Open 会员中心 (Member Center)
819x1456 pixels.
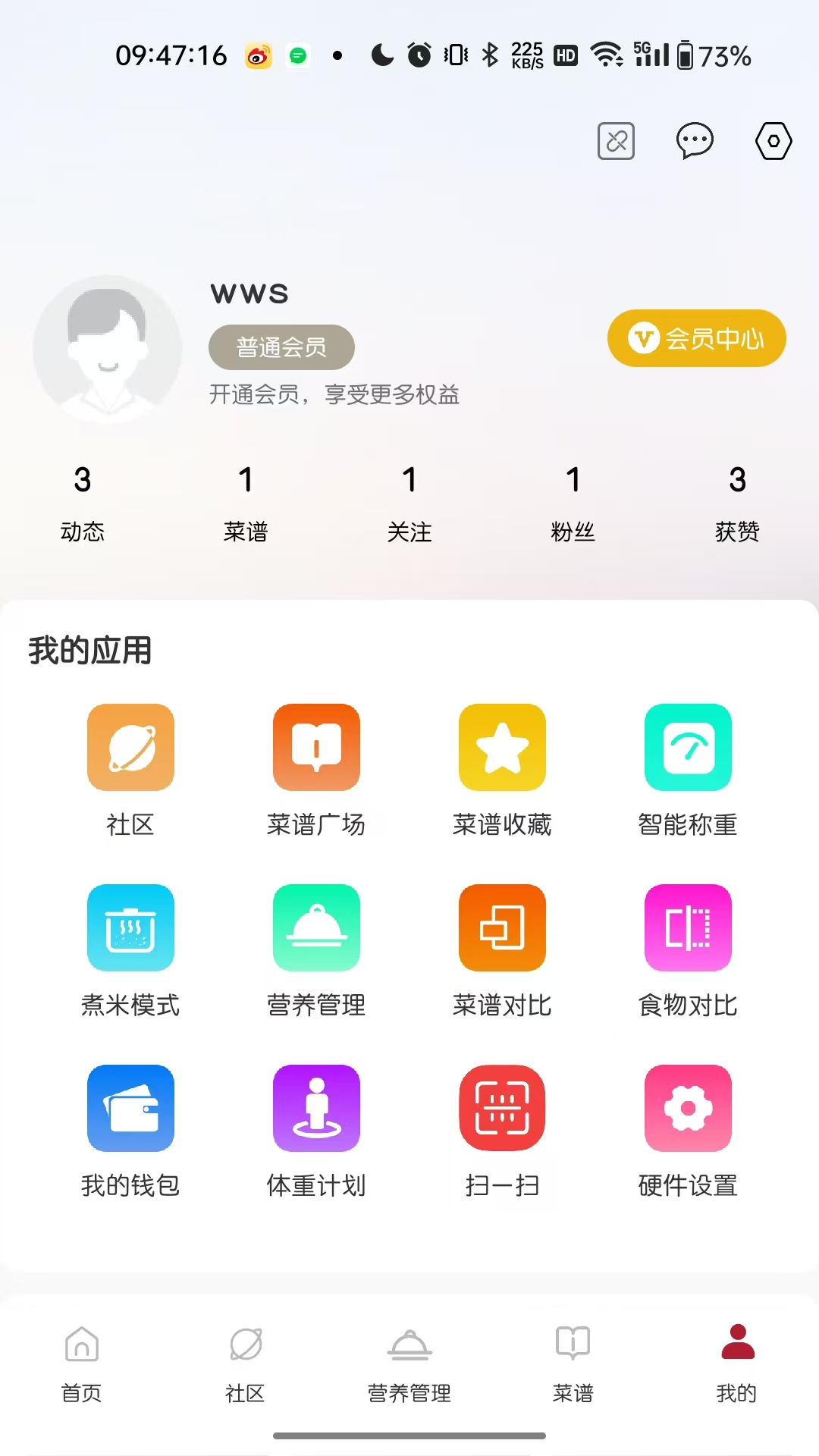click(695, 338)
